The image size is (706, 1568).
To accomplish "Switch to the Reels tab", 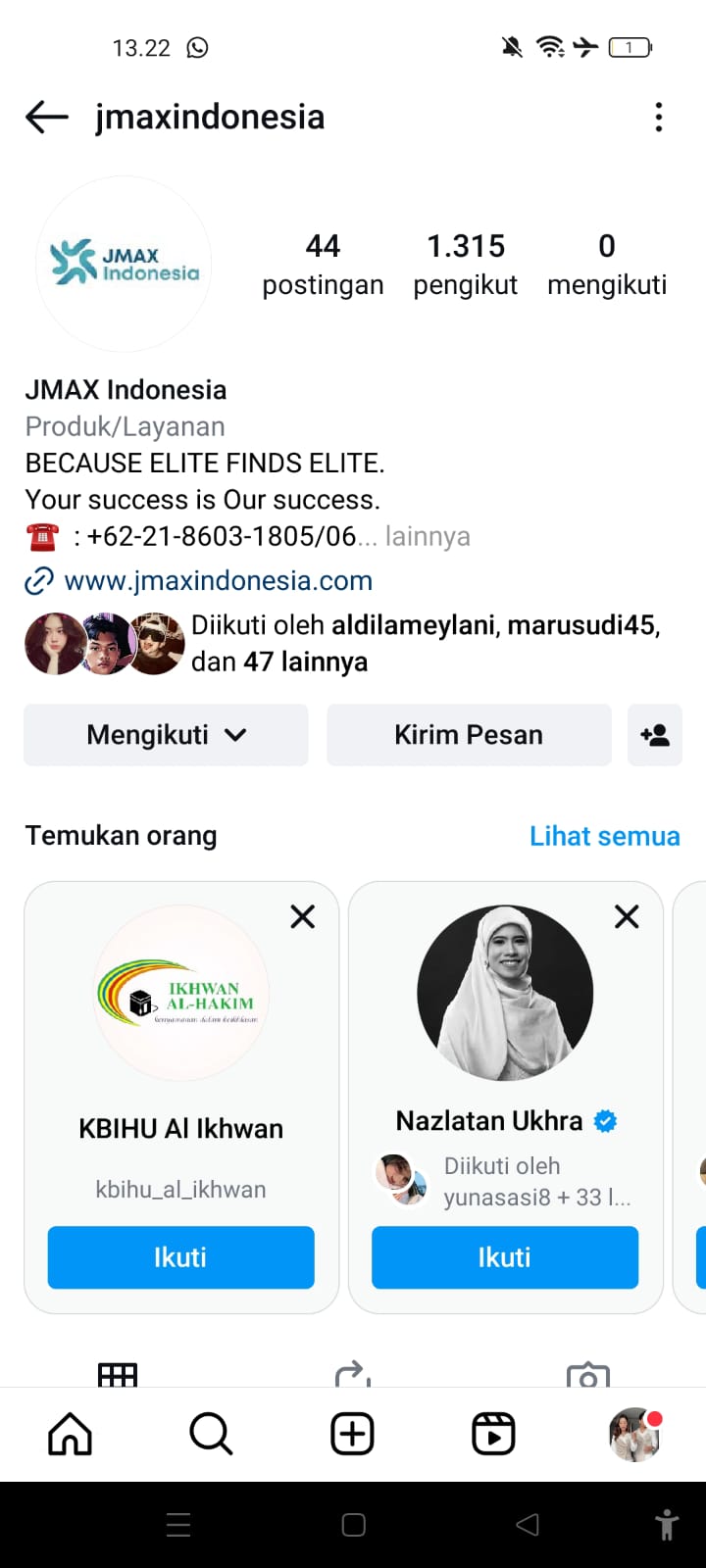I will [x=493, y=1435].
